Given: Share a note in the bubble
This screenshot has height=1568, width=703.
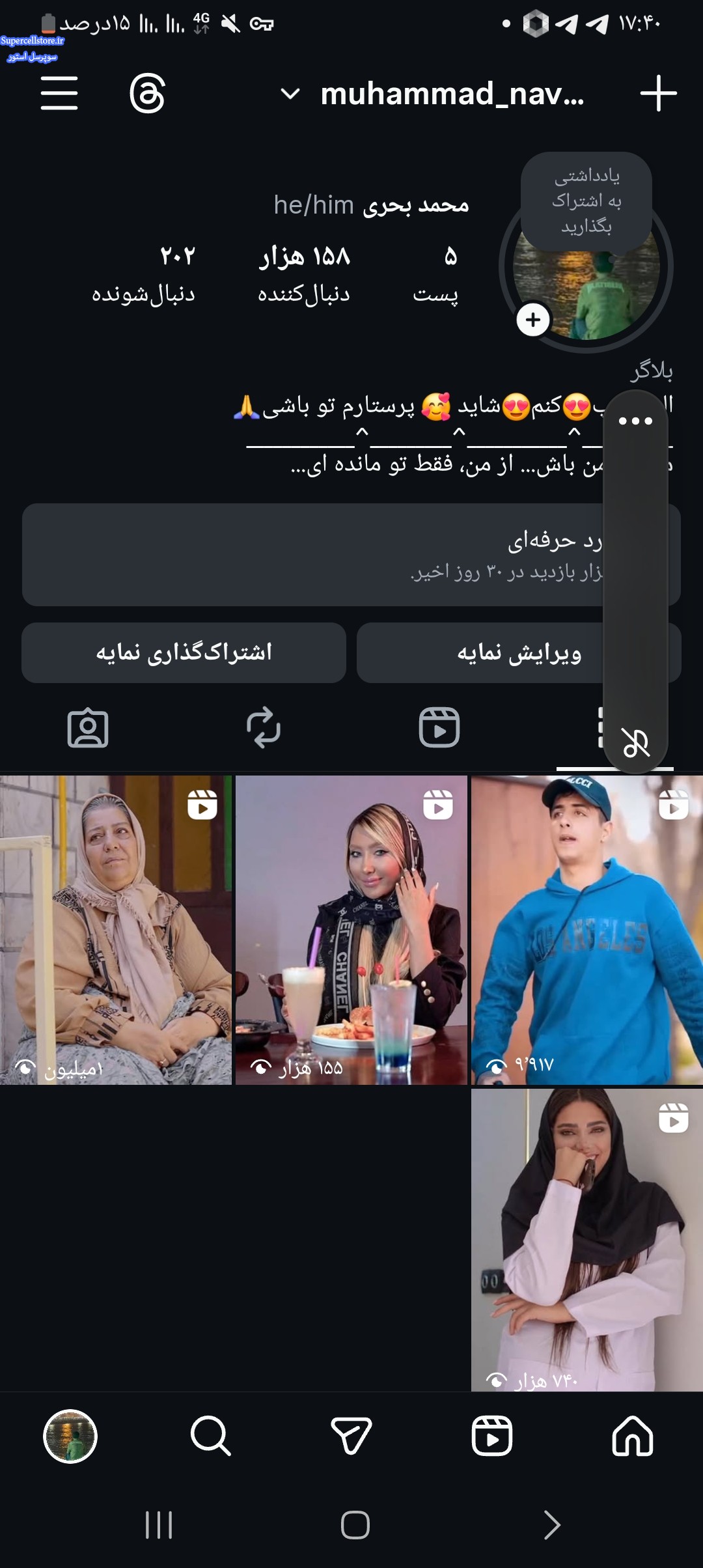Looking at the screenshot, I should (x=586, y=201).
